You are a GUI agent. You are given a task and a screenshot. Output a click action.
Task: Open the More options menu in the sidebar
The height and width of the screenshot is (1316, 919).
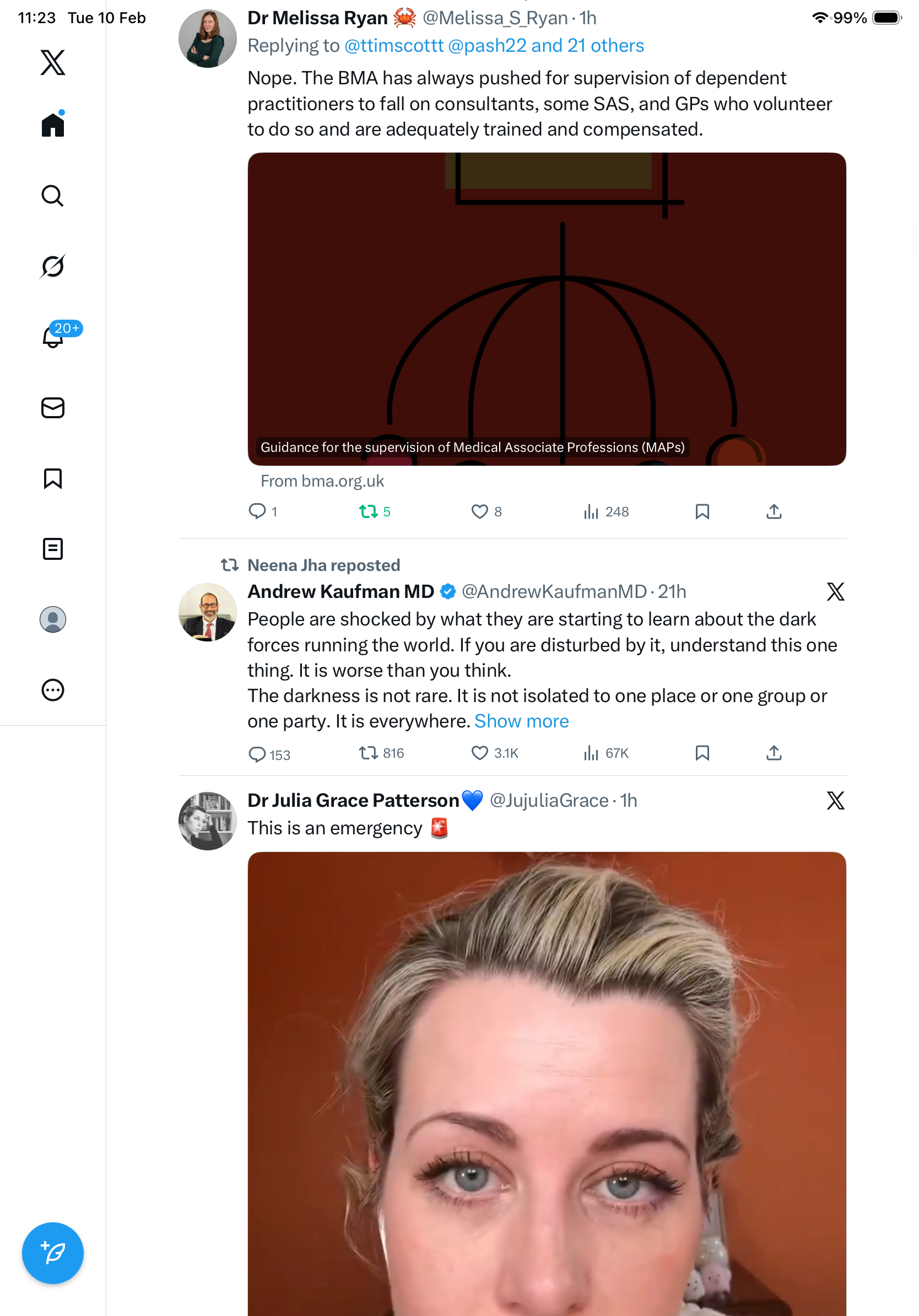pos(53,689)
